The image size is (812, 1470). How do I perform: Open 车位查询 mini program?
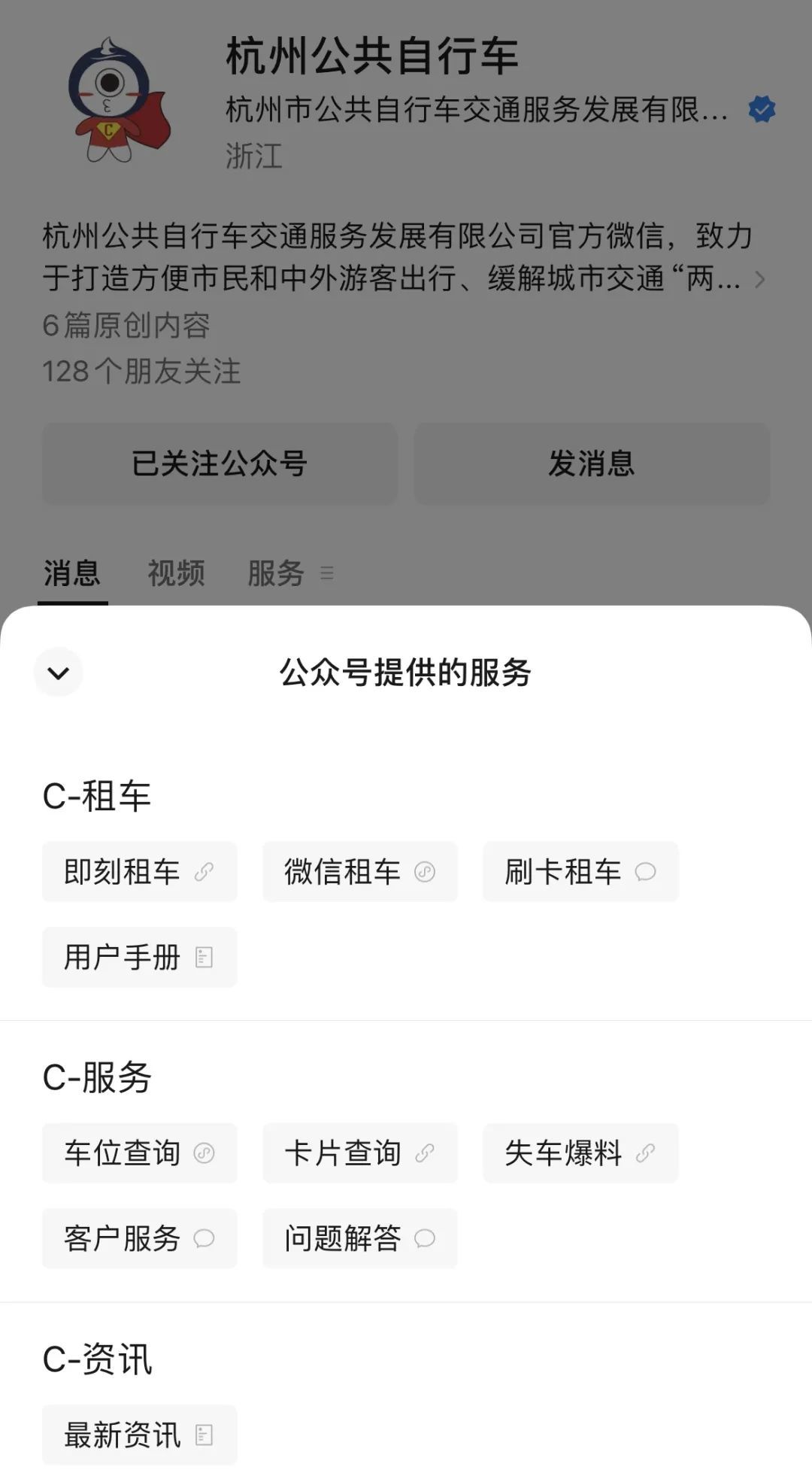[139, 1153]
